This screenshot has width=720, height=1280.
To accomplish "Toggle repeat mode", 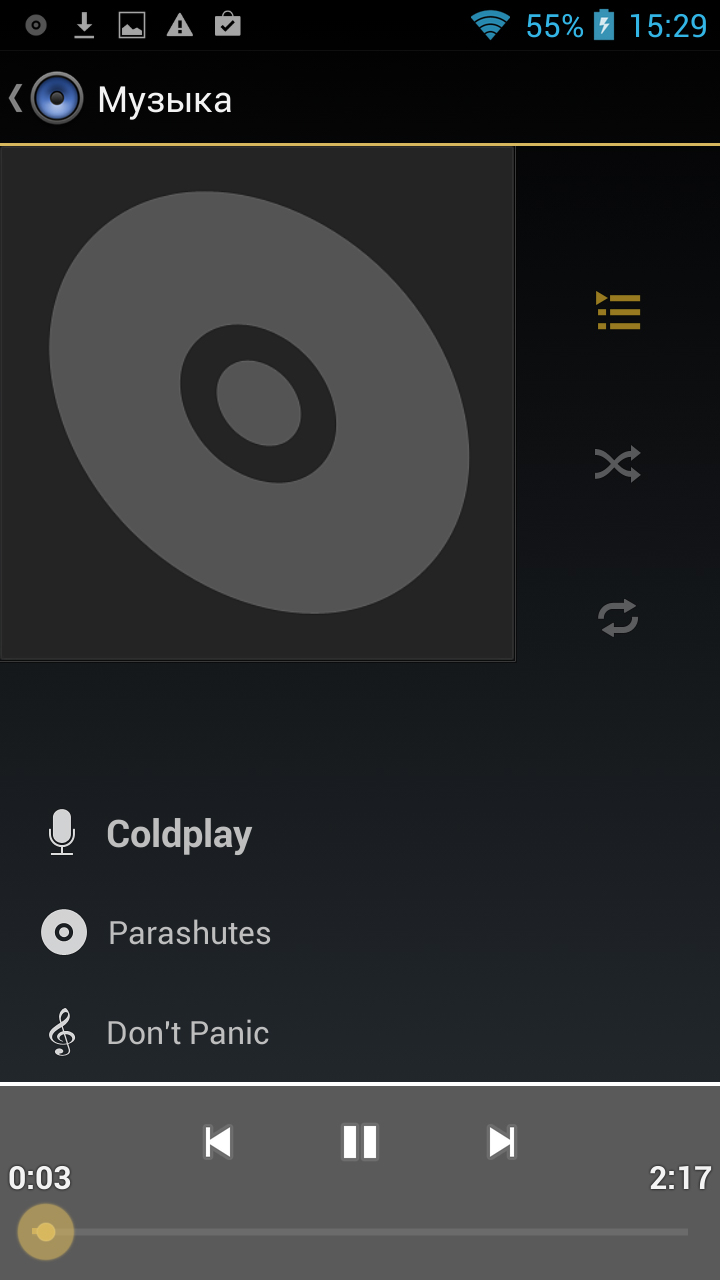I will 618,617.
